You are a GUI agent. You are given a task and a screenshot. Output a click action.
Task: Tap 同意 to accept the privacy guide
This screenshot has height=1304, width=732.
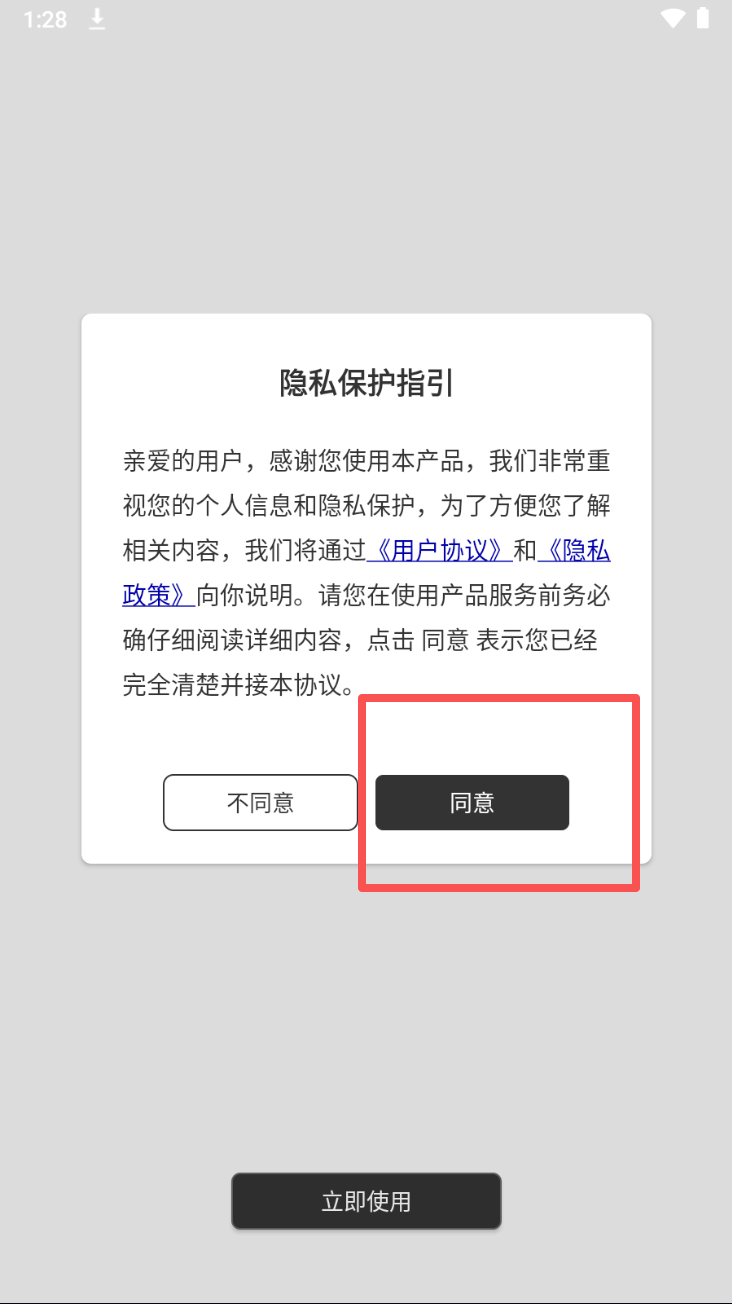click(472, 803)
